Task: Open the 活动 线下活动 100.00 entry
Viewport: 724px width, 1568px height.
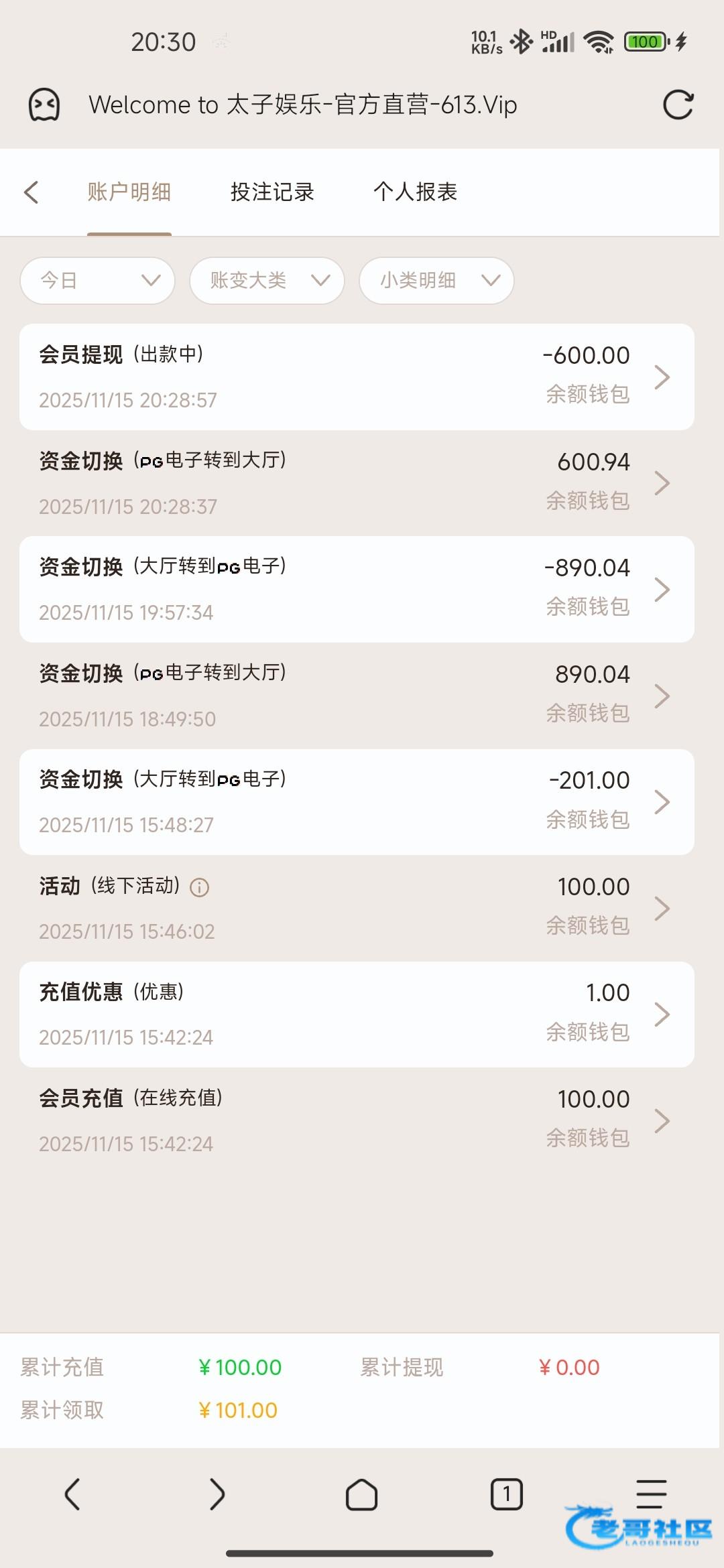Action: pyautogui.click(x=357, y=908)
